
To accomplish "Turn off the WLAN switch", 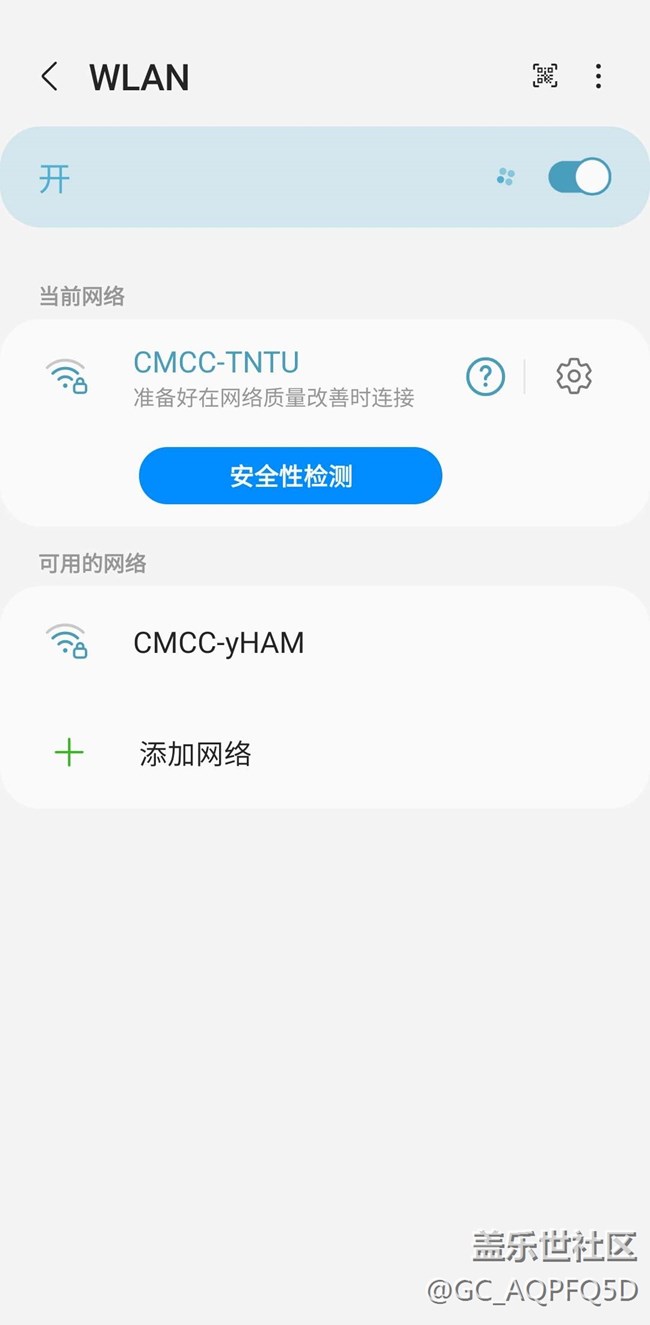I will pyautogui.click(x=579, y=177).
